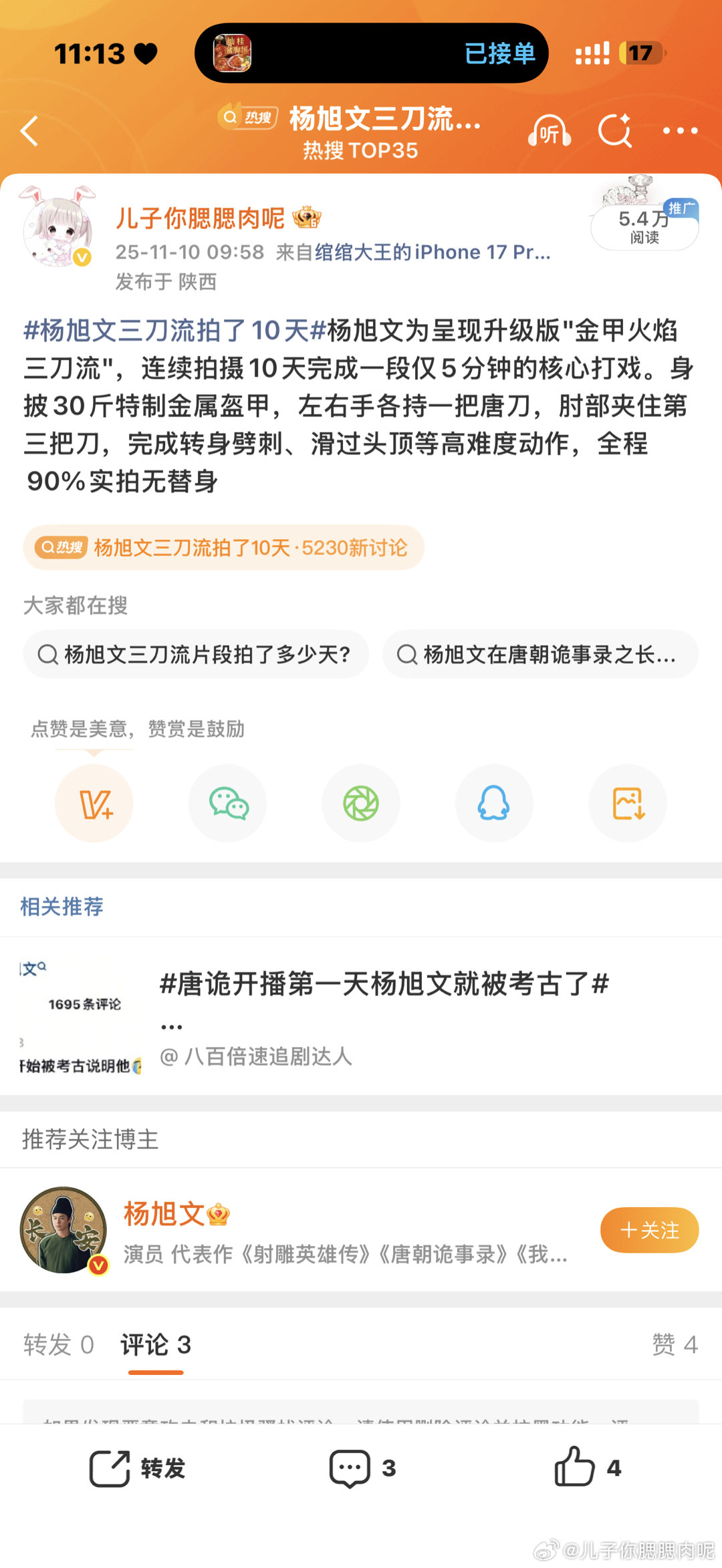The image size is (722, 1568).
Task: Switch to the 转发 tab
Action: click(x=57, y=1345)
